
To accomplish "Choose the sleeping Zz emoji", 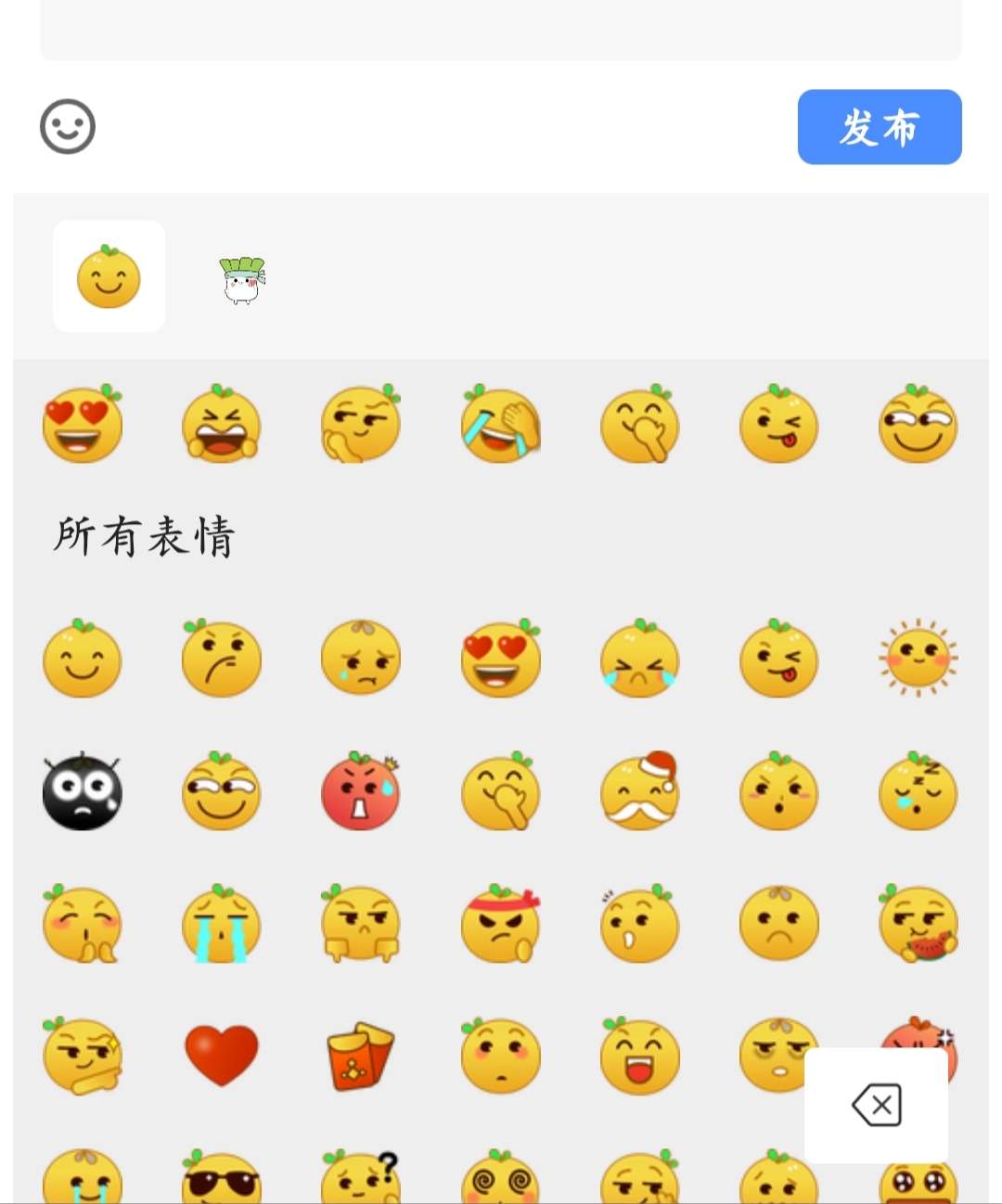I will [918, 792].
